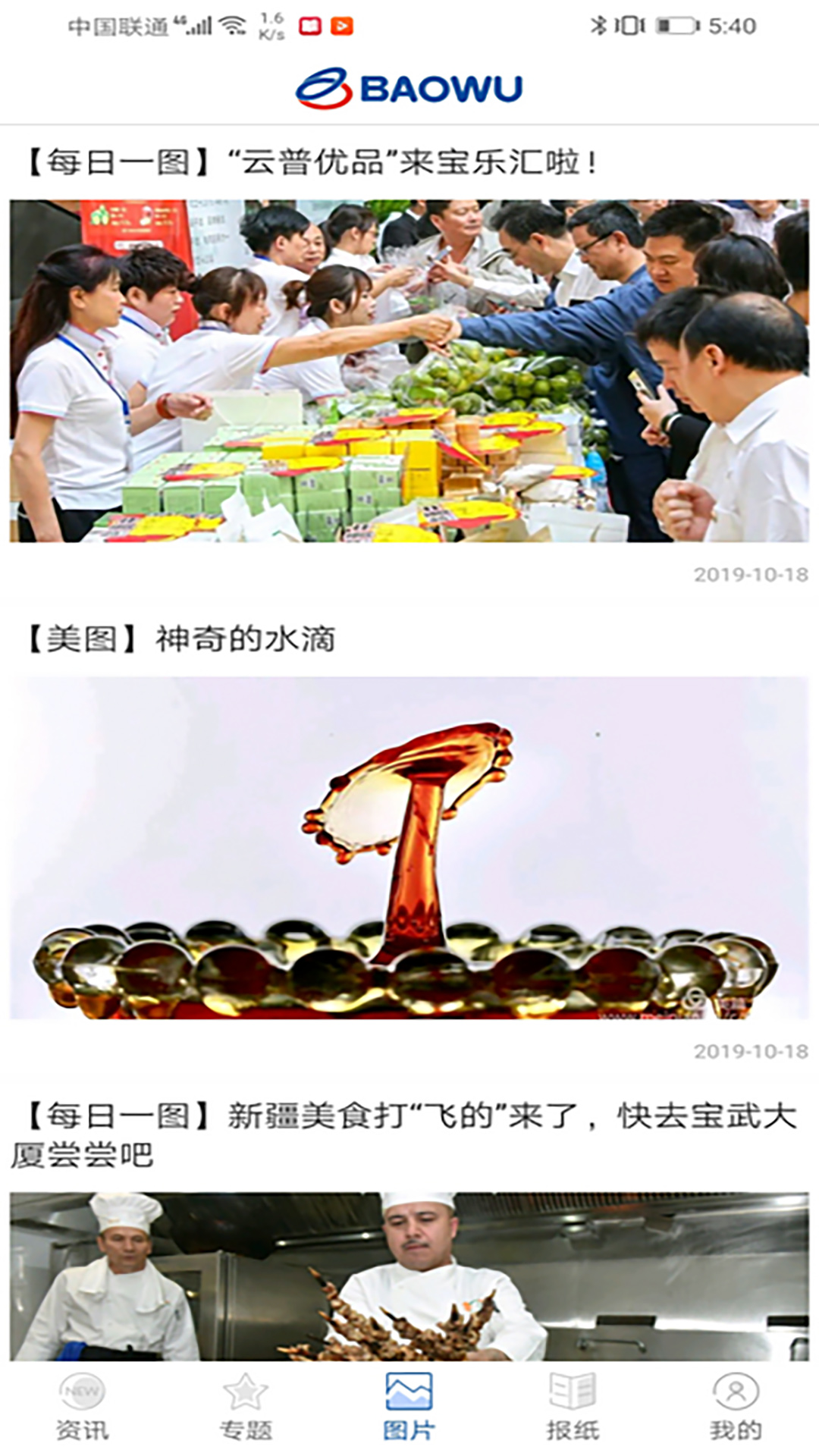Screen dimensions: 819x1456
Task: Open the 专题 tab
Action: [245, 1406]
